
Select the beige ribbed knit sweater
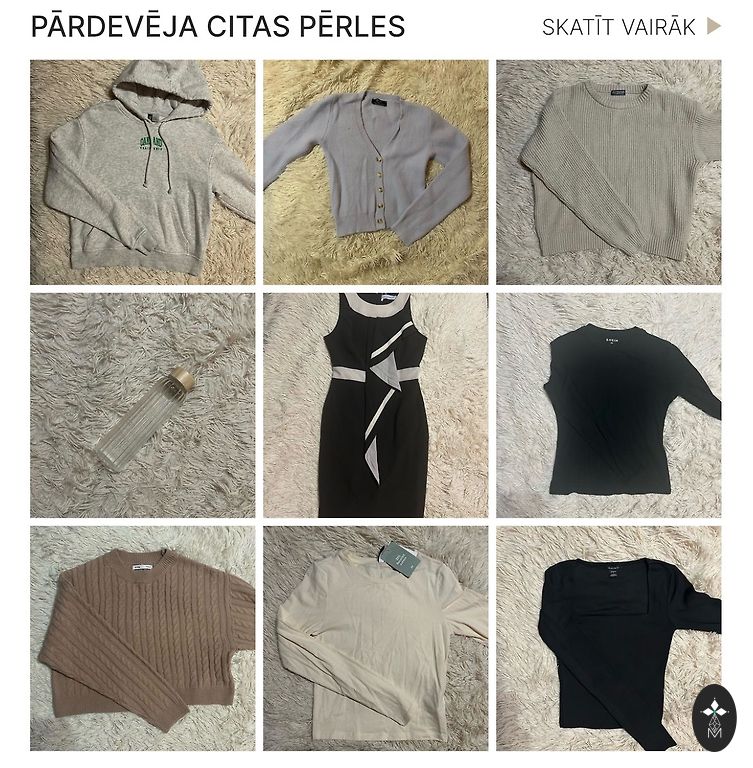click(608, 172)
